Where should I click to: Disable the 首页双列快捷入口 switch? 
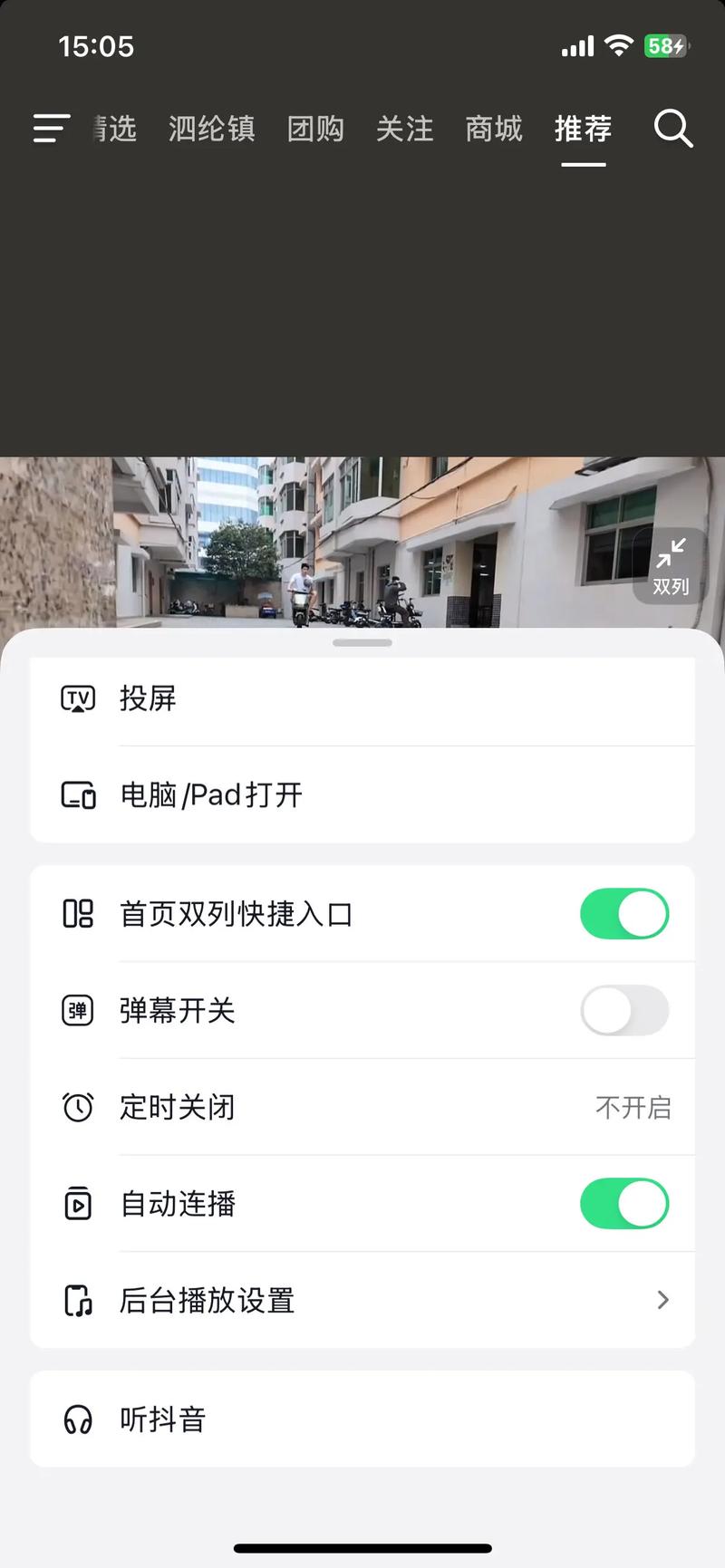pos(624,913)
